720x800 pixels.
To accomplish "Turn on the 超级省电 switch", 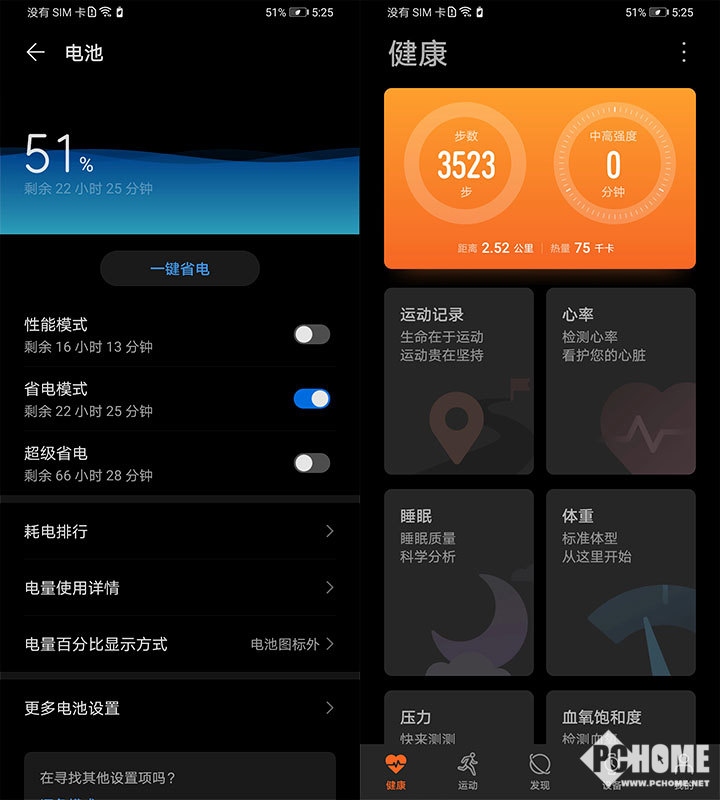I will [311, 463].
